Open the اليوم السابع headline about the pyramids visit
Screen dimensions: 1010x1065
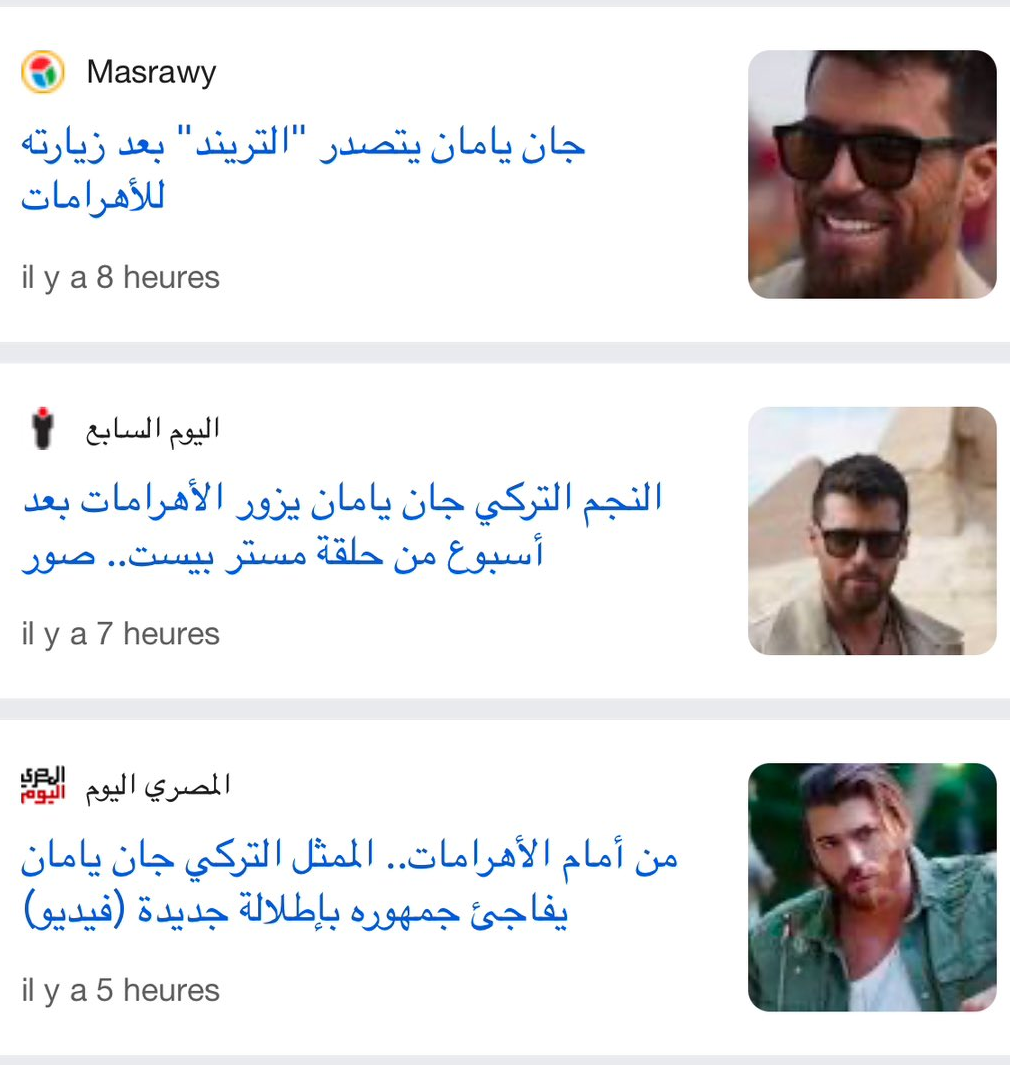point(341,526)
